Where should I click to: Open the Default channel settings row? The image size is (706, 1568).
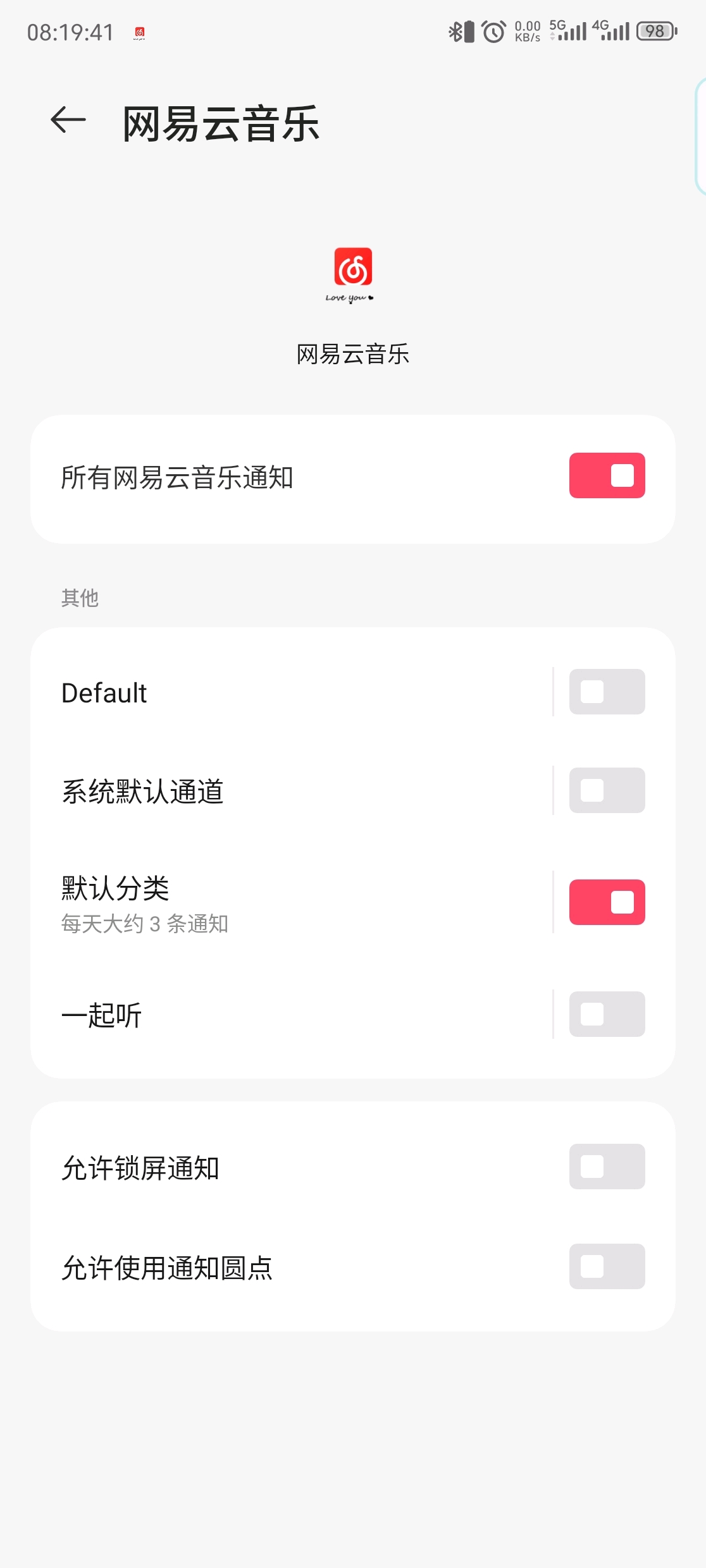291,692
